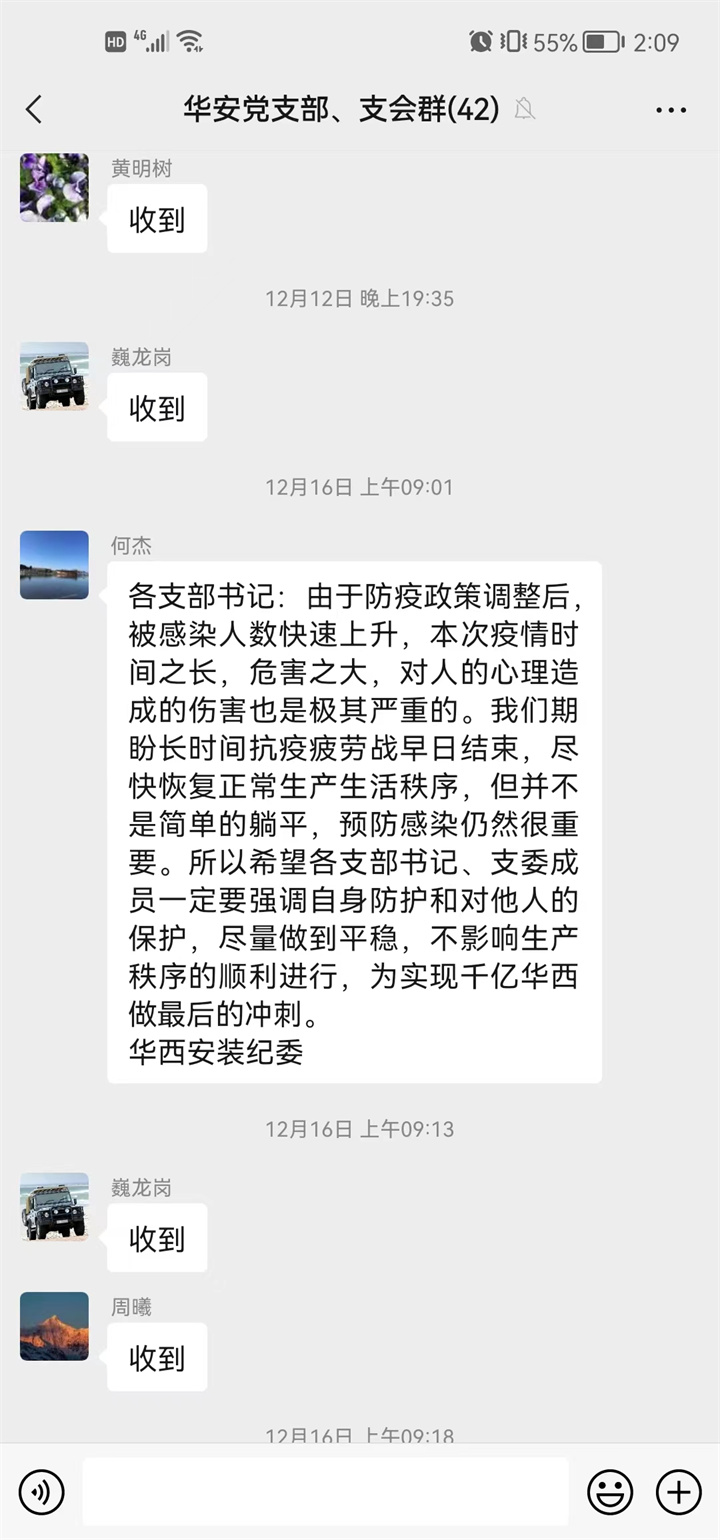The image size is (720, 1540).
Task: View 黄明树's profile avatar
Action: [54, 187]
